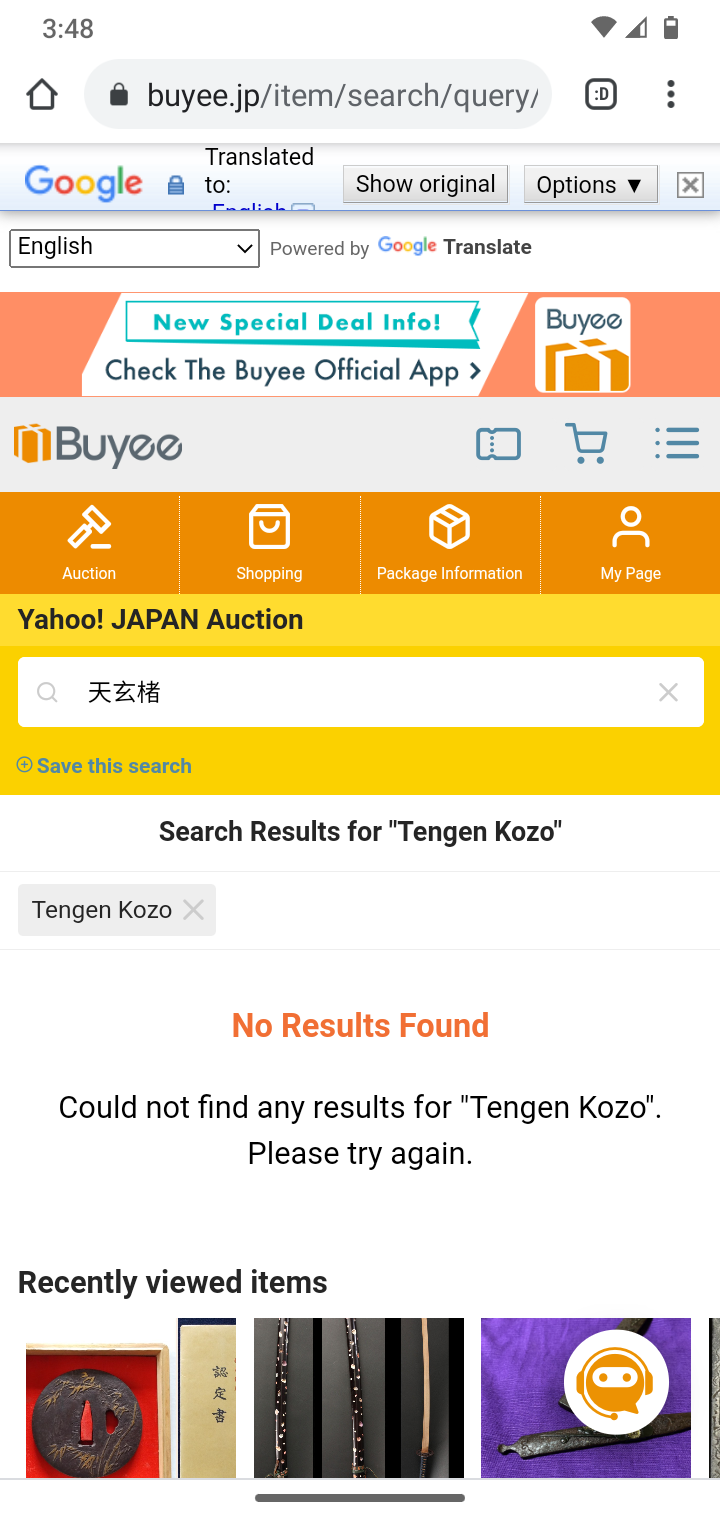Open the coupon ticket icon
Viewport: 720px width, 1520px height.
498,444
